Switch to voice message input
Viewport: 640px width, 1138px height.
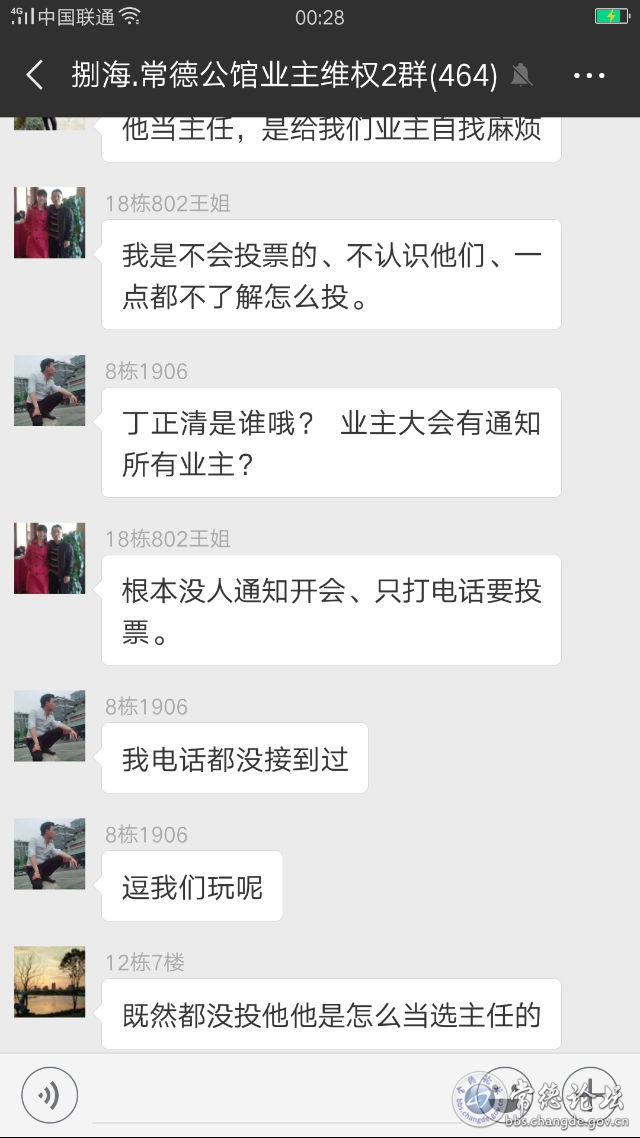(x=49, y=1095)
